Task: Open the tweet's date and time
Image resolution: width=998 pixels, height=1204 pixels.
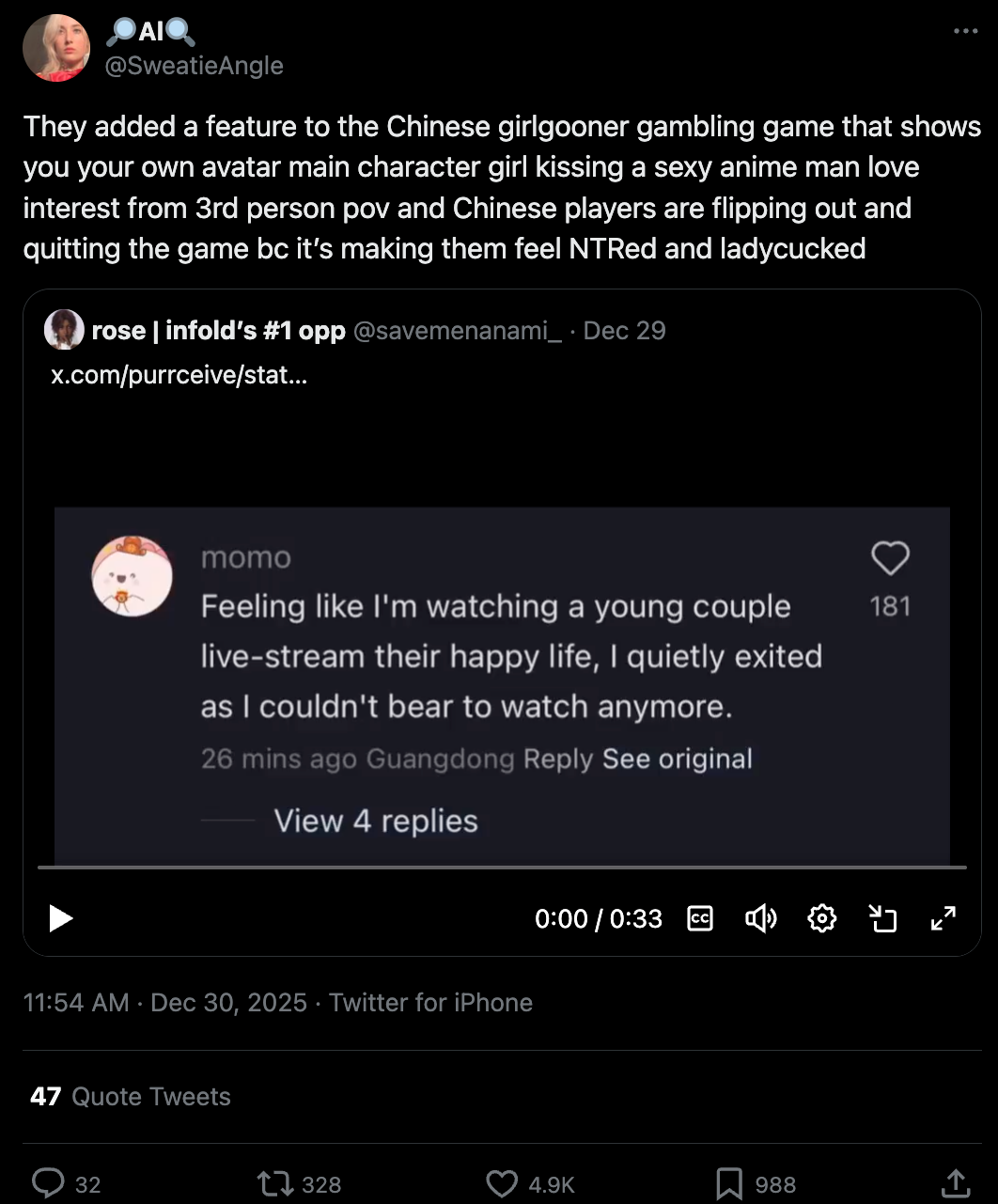Action: click(164, 1003)
